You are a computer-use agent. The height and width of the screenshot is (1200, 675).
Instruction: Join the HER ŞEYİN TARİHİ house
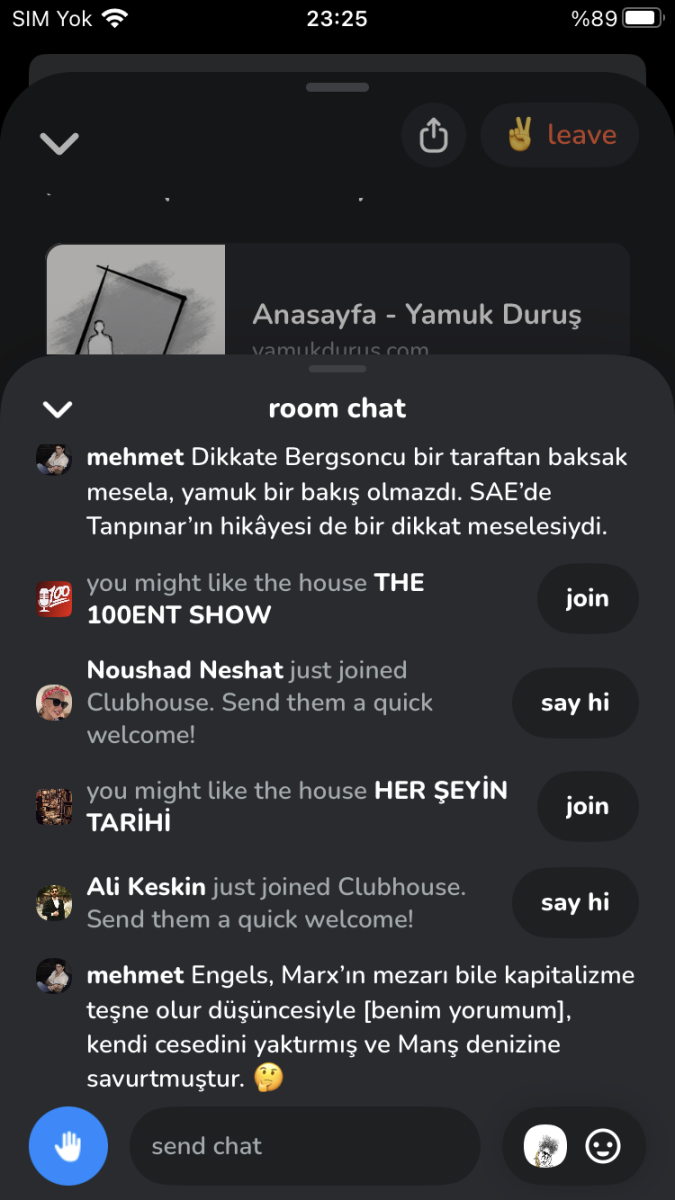[x=587, y=806]
